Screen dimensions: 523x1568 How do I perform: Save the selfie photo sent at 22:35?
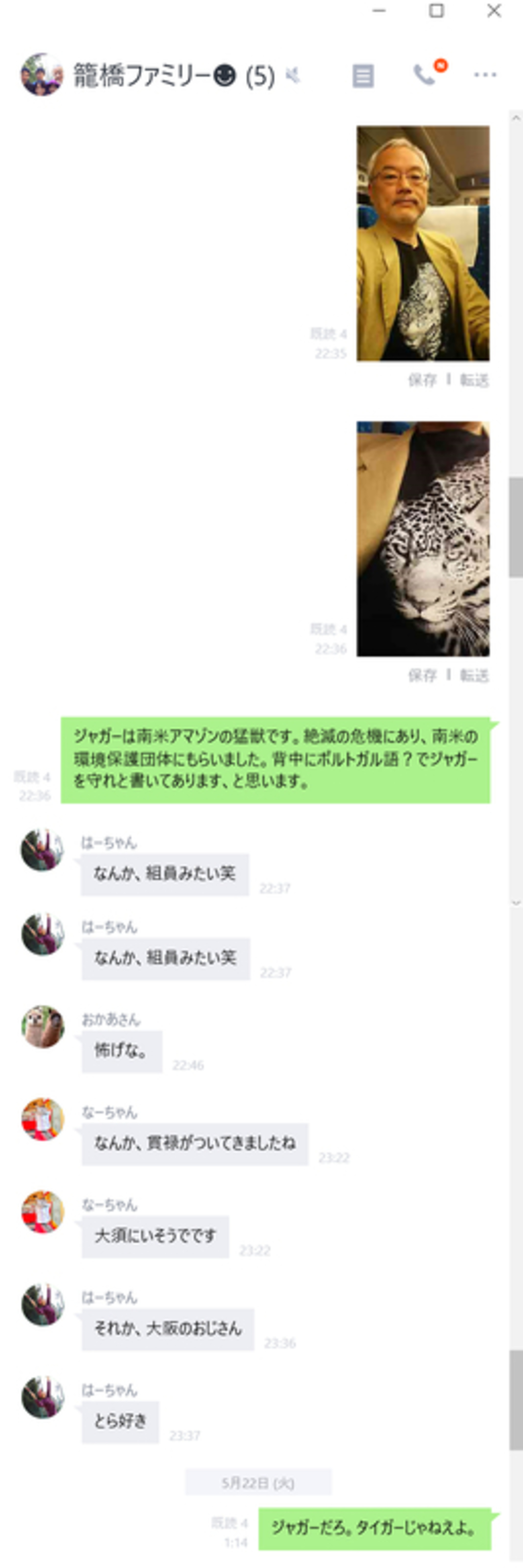pos(422,380)
